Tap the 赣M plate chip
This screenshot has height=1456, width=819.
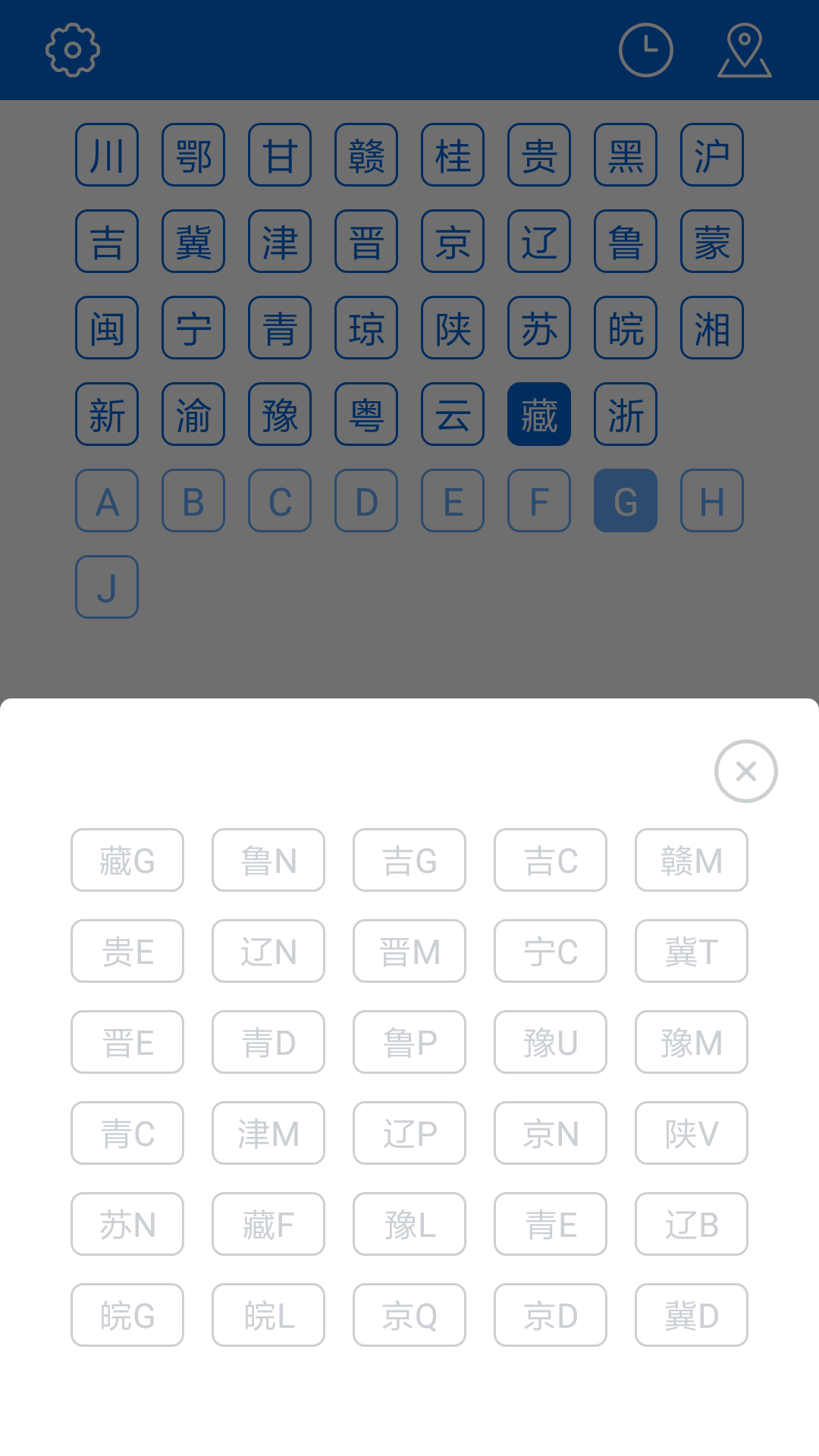click(x=692, y=860)
